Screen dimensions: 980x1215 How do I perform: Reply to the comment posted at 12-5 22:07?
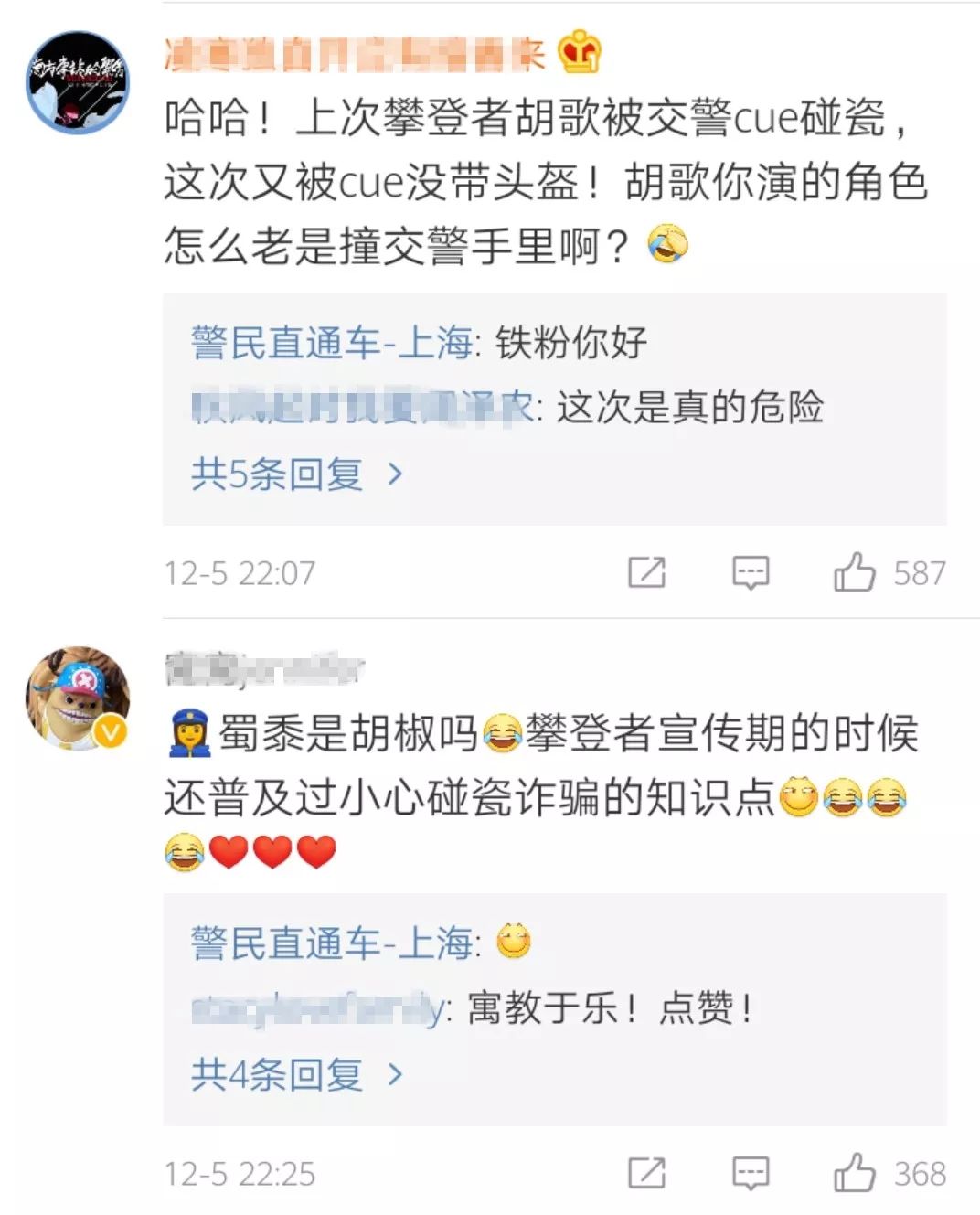751,573
